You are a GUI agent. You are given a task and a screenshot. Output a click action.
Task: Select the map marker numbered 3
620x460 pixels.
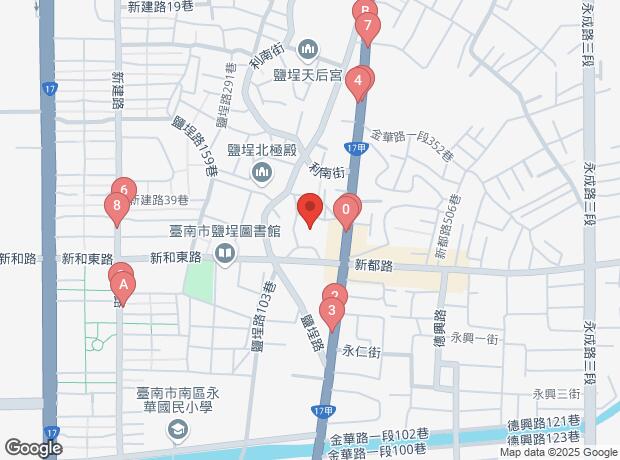332,310
